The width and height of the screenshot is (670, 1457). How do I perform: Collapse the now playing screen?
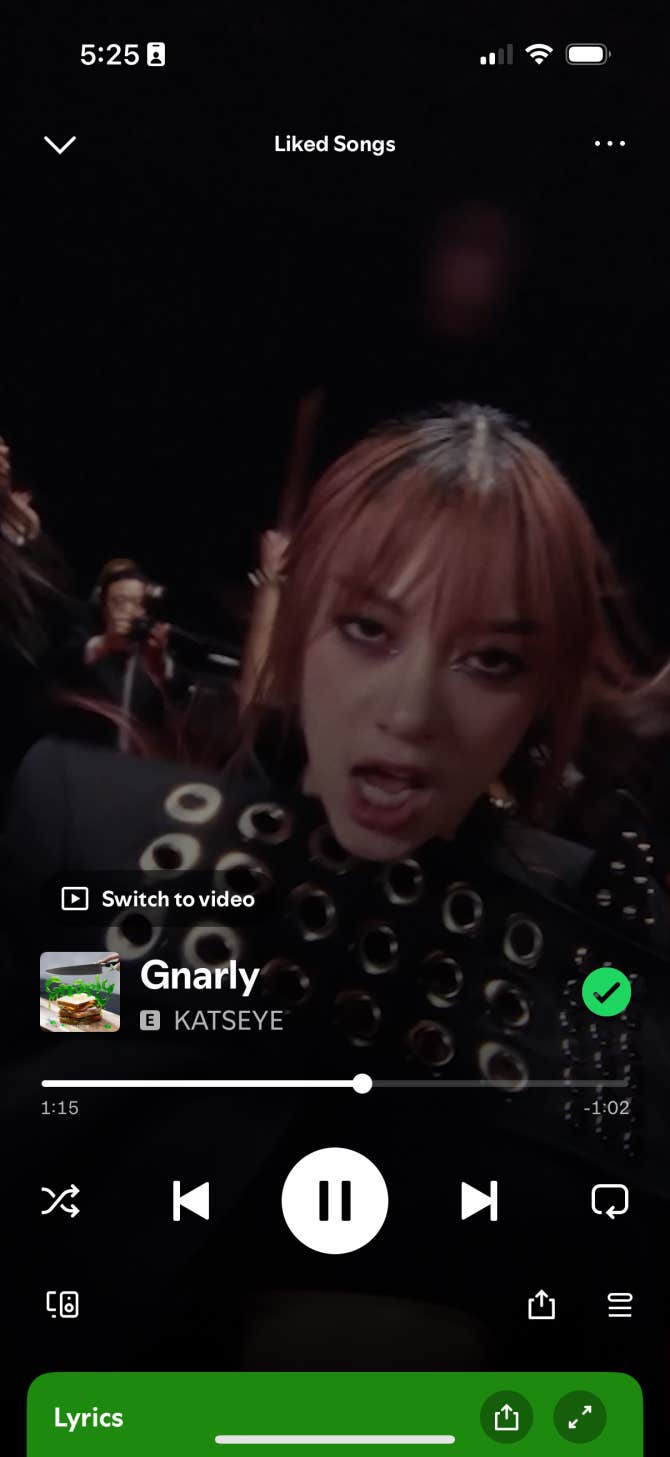(60, 145)
